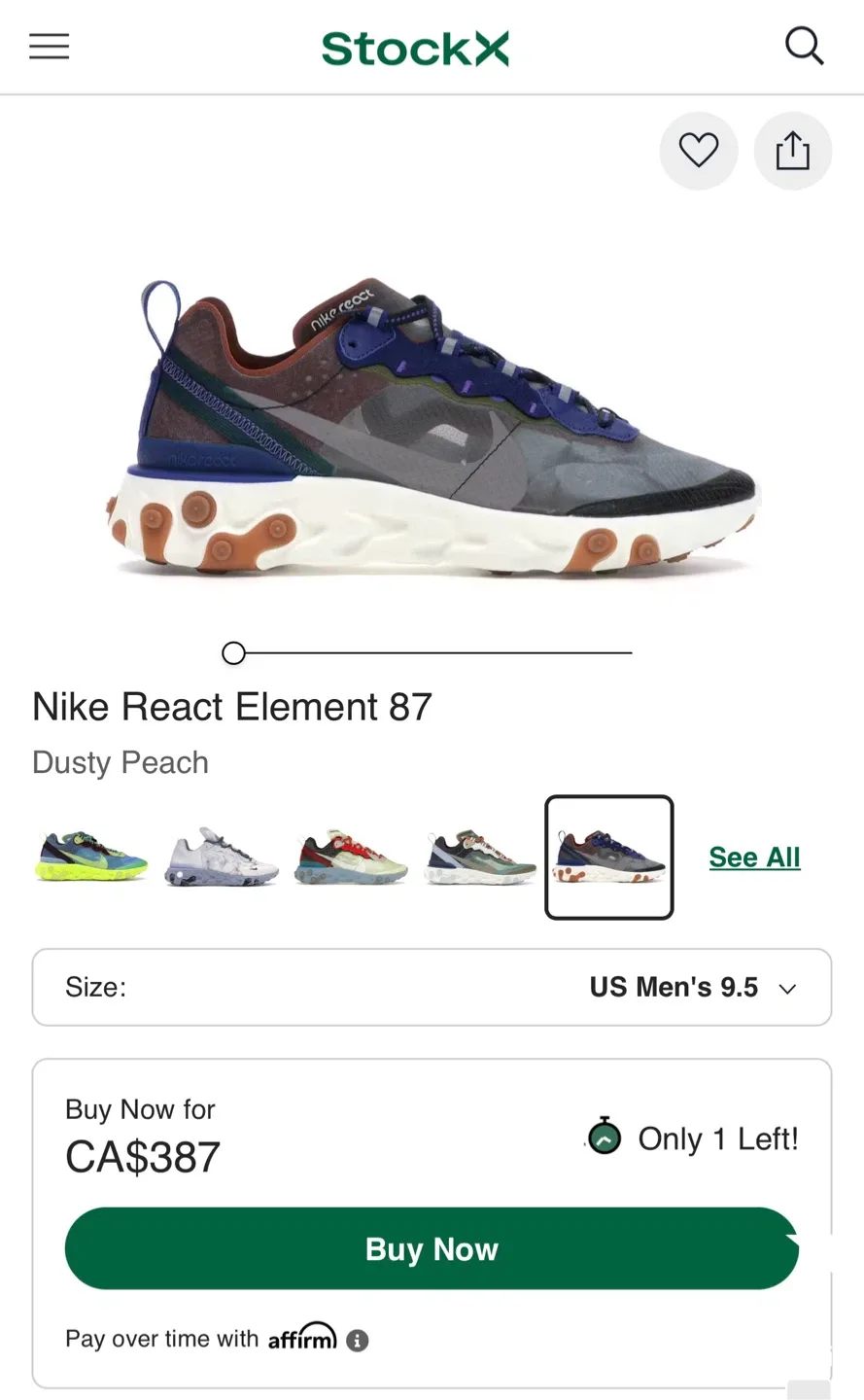The image size is (864, 1400).
Task: Open the Affirm info icon
Action: click(x=356, y=1340)
